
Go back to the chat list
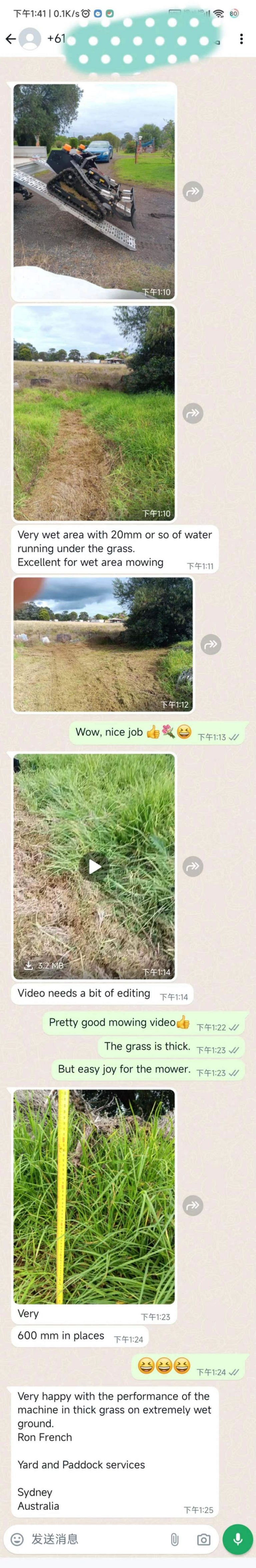click(x=10, y=39)
